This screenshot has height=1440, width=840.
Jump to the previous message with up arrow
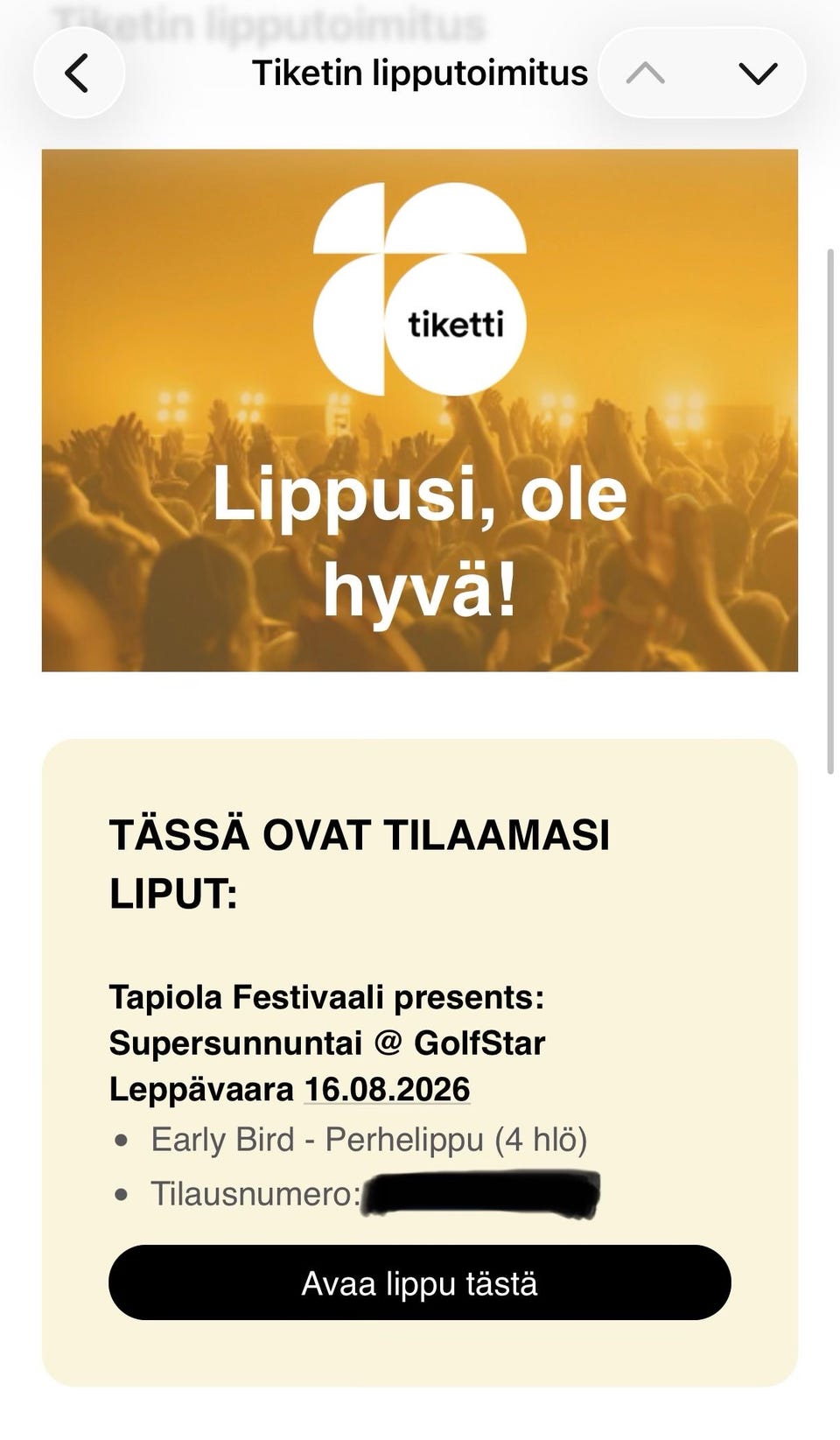[x=646, y=73]
